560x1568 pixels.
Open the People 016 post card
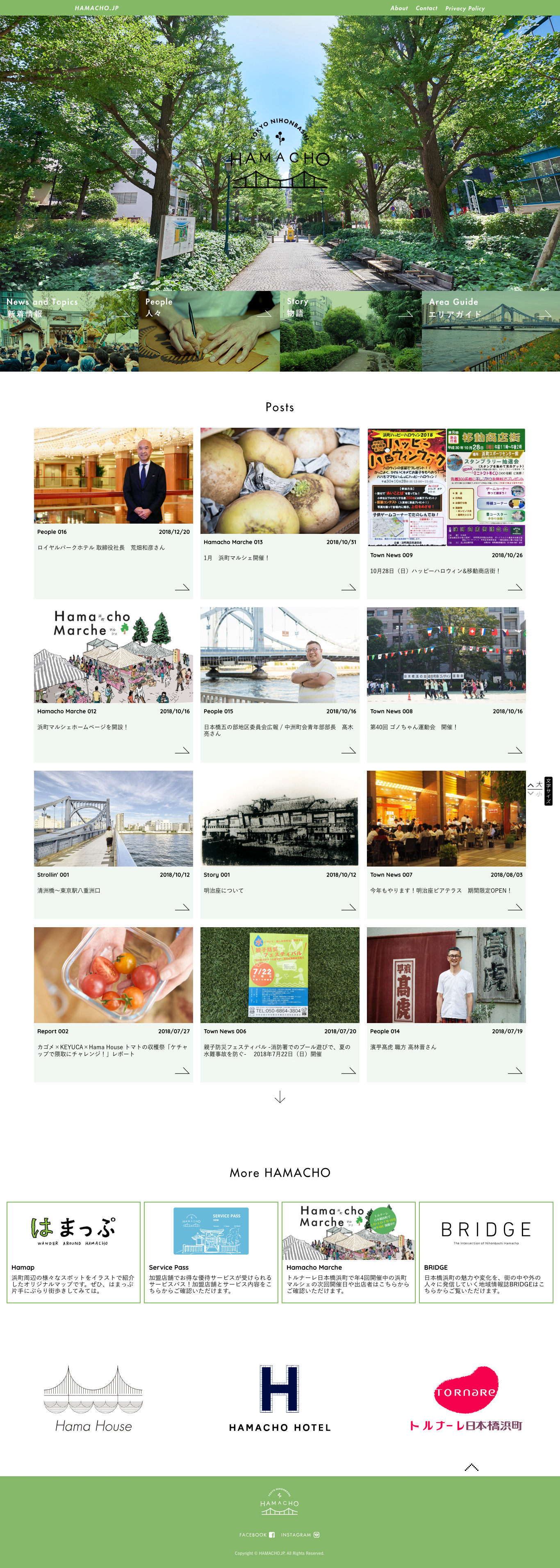pyautogui.click(x=113, y=512)
